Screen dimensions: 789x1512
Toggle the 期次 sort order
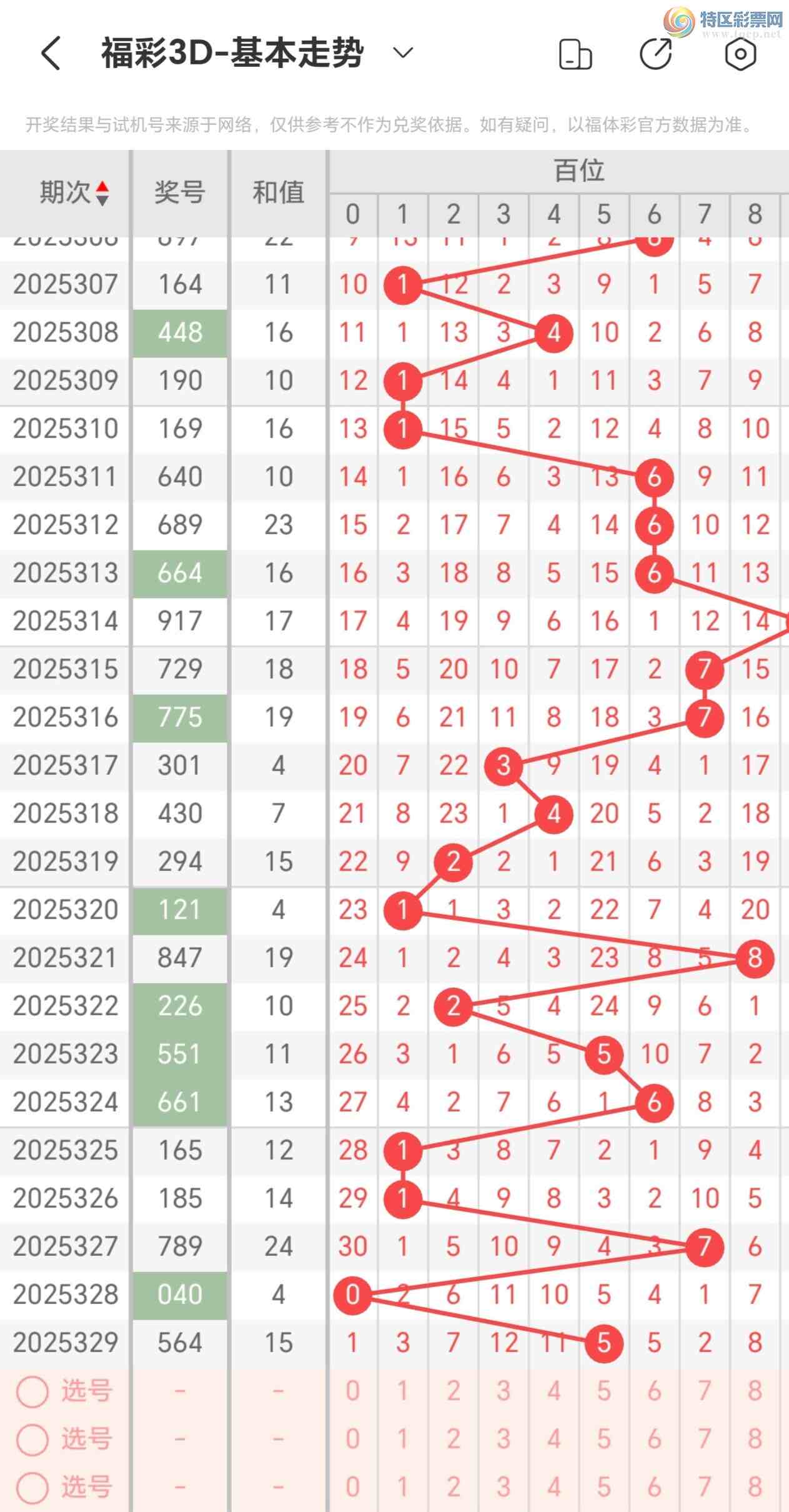coord(102,192)
